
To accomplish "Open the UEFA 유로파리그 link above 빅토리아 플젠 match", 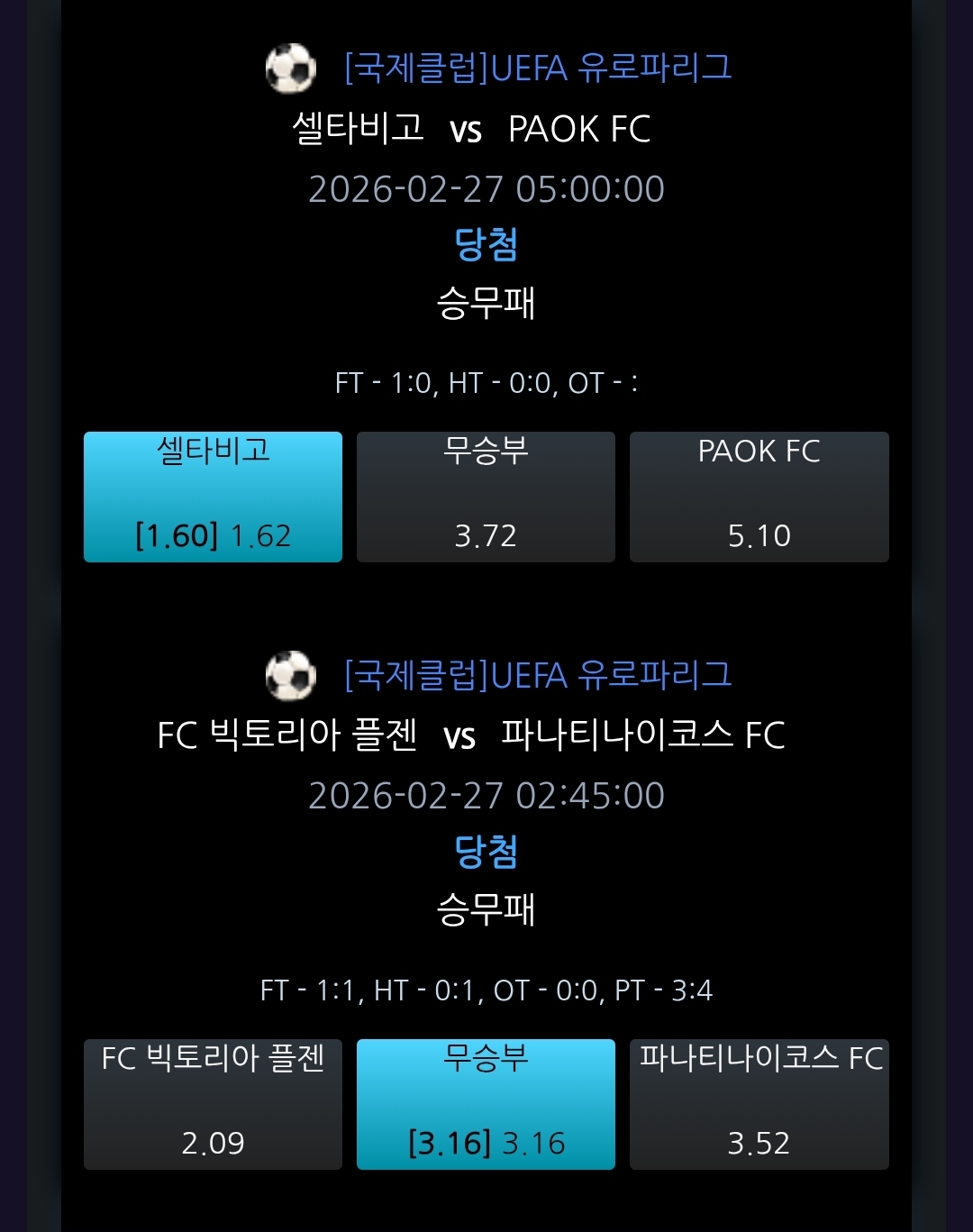I will coord(538,675).
